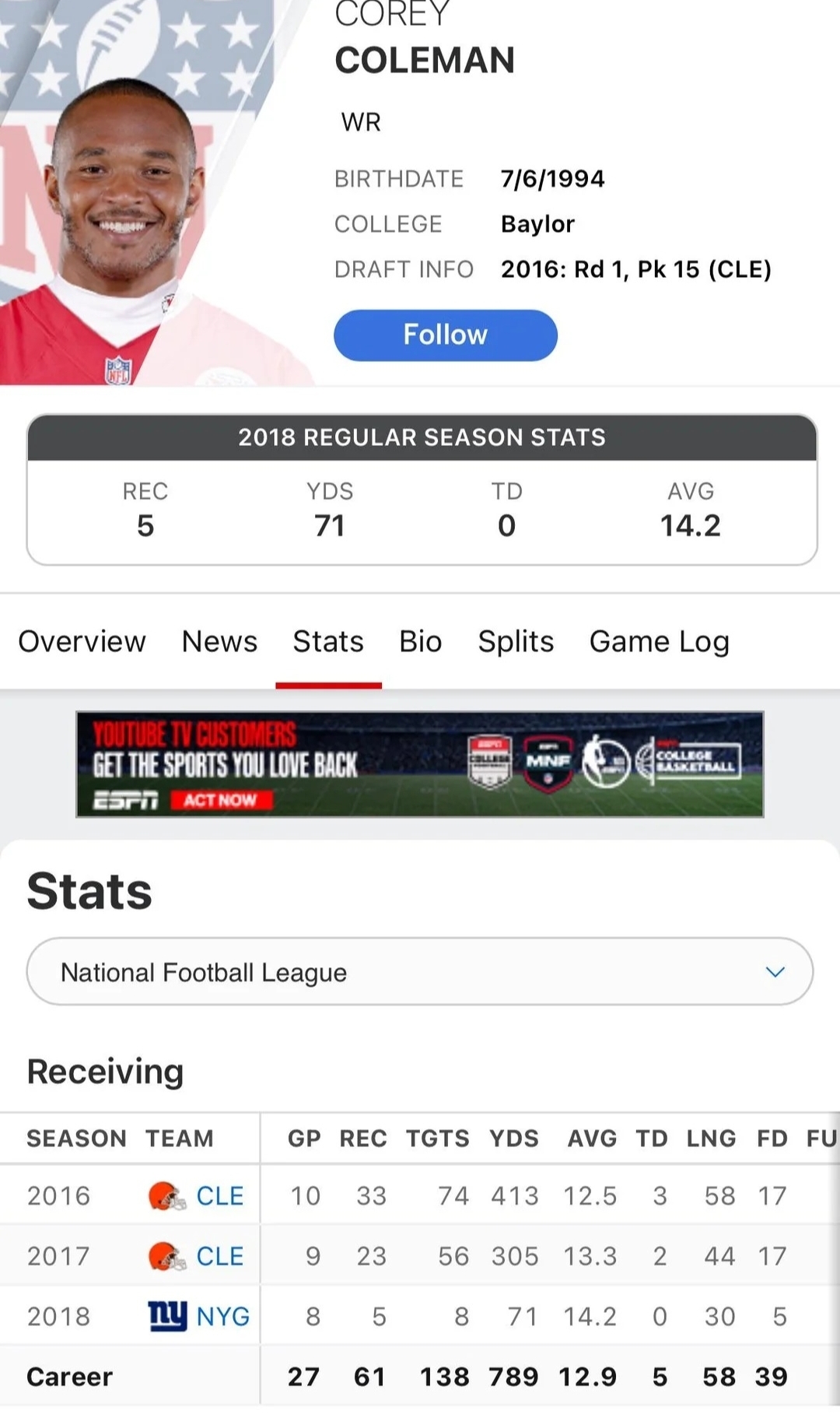Select the Stats tab

(x=328, y=642)
